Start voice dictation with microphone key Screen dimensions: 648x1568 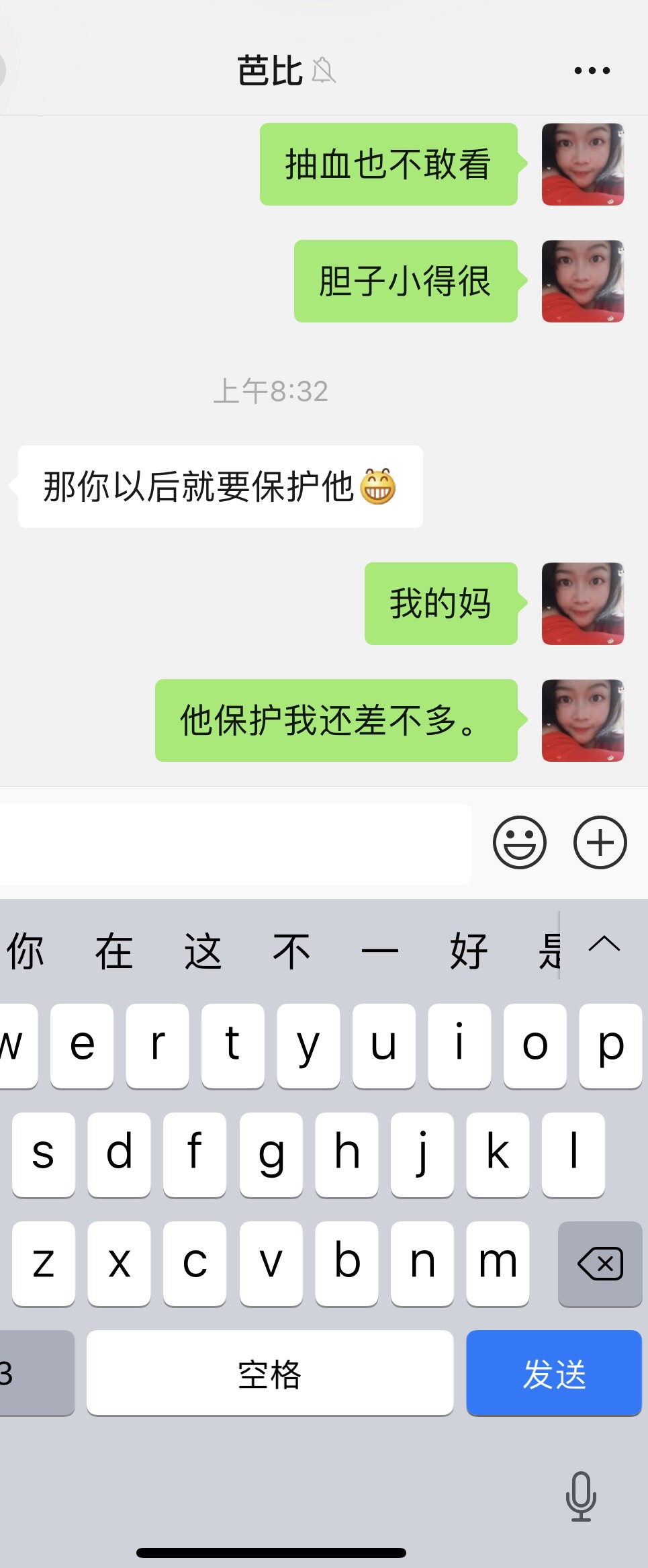click(x=581, y=1495)
